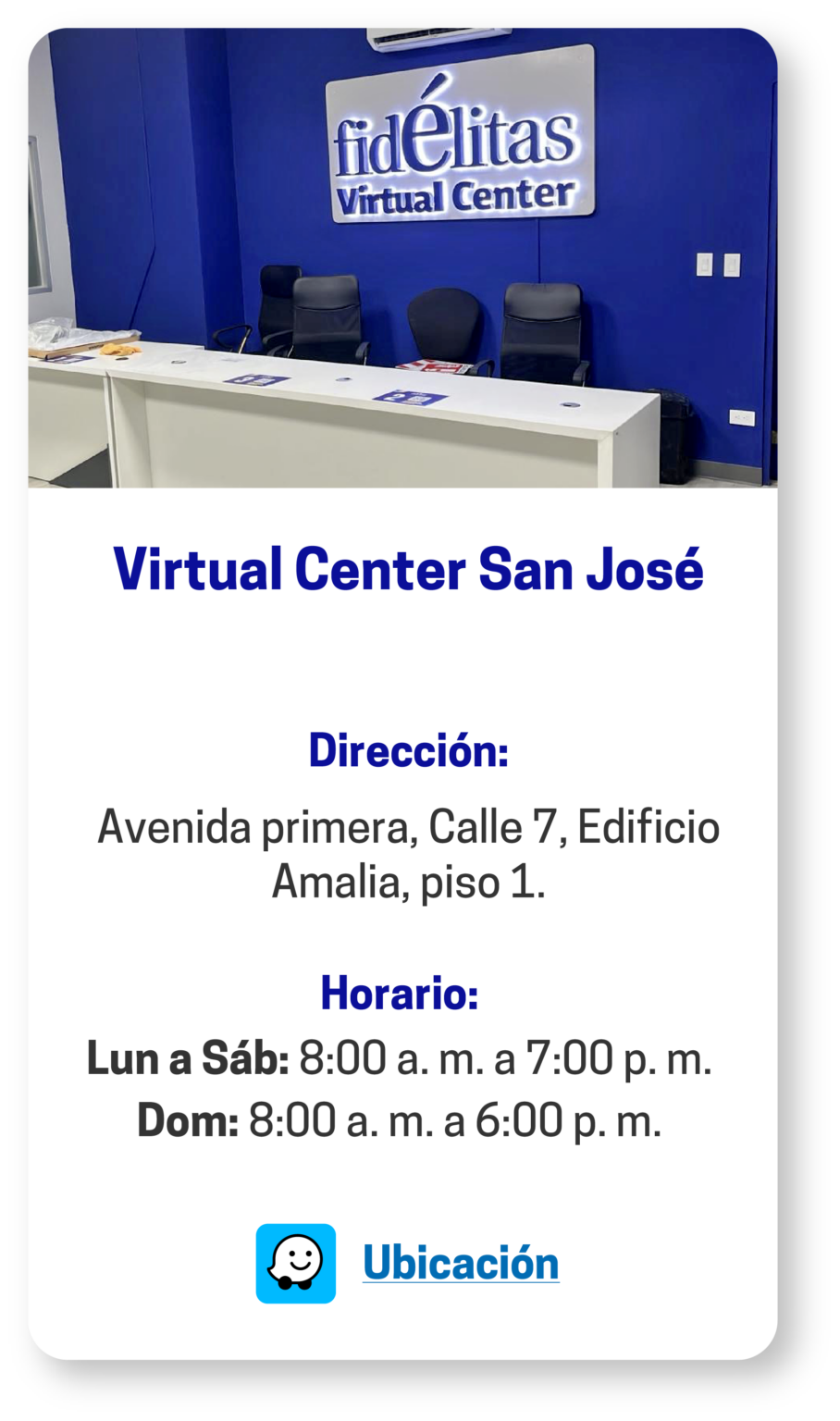
Task: Toggle the Dom schedule line
Action: [401, 1121]
